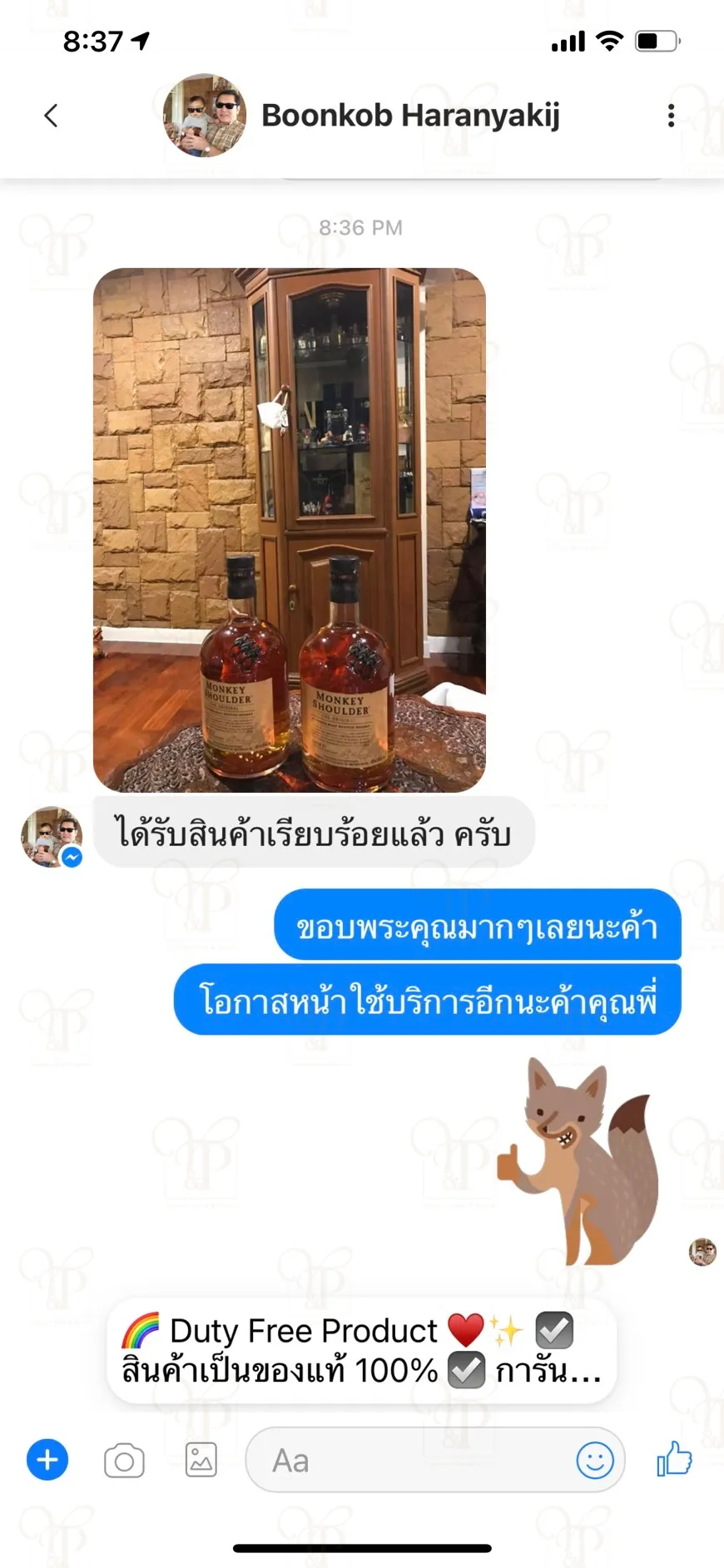Open the three-dot overflow menu
724x1568 pixels.
pos(671,116)
